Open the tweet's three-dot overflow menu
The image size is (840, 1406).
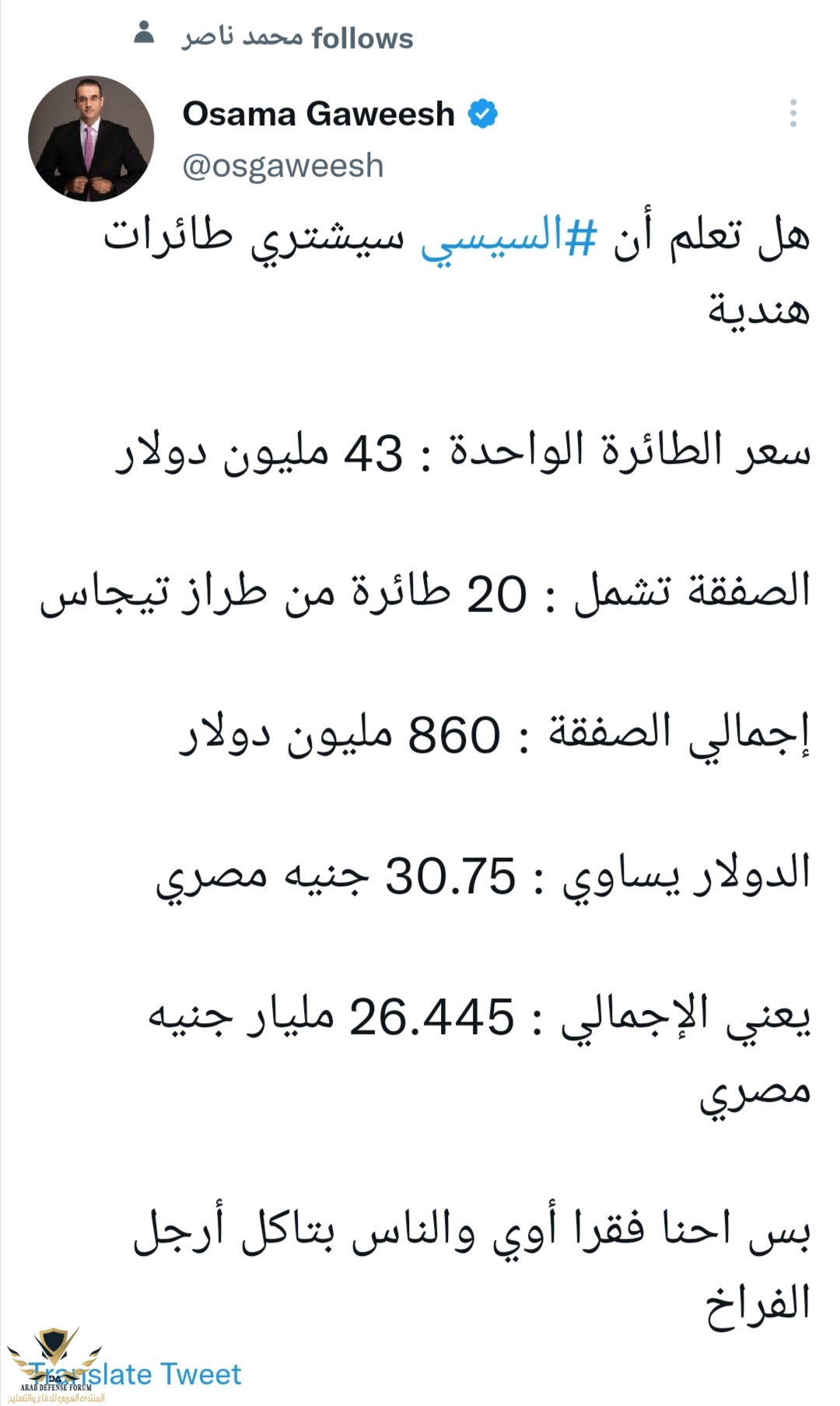point(793,114)
